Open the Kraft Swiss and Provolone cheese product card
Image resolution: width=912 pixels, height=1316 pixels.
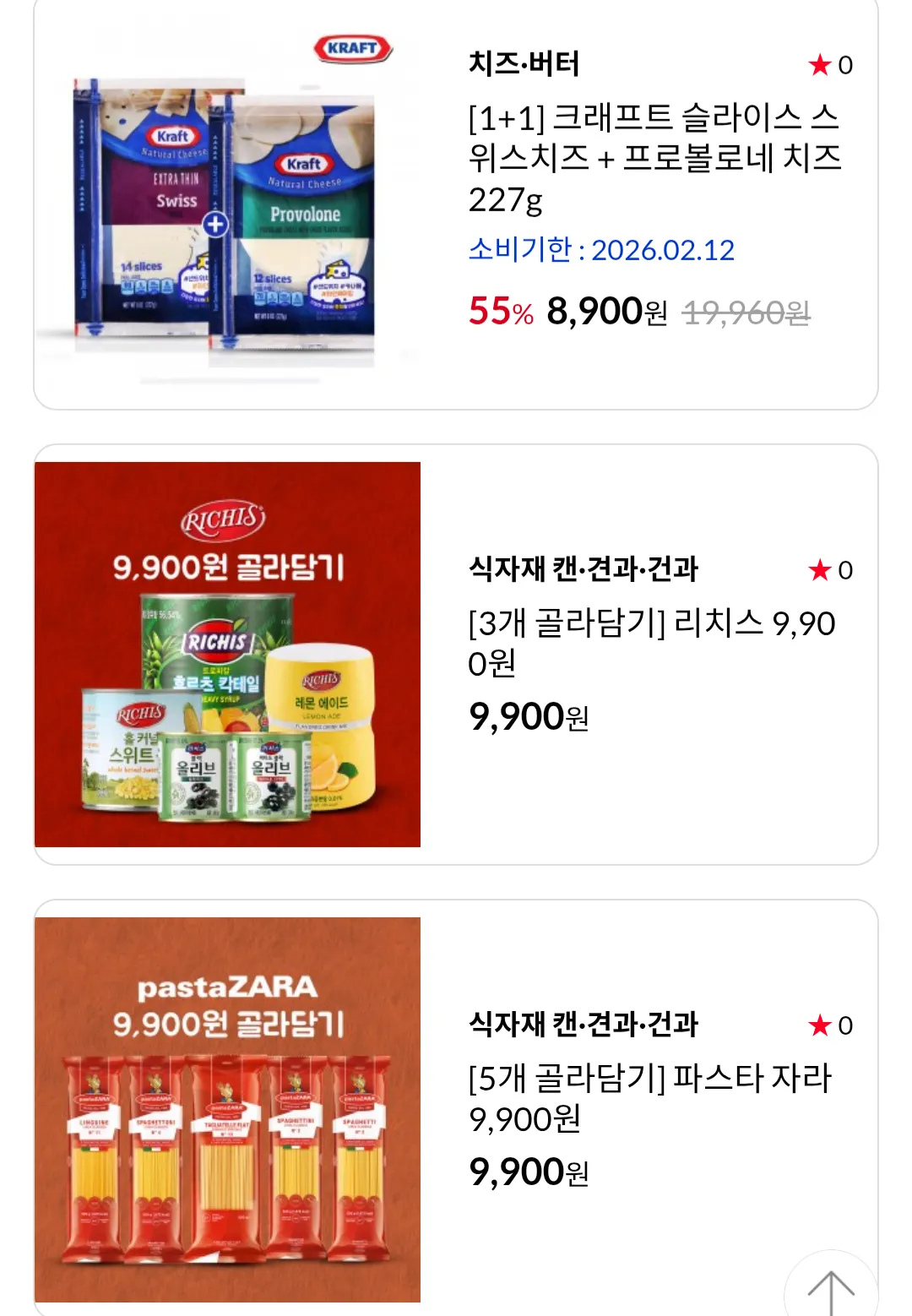[456, 203]
